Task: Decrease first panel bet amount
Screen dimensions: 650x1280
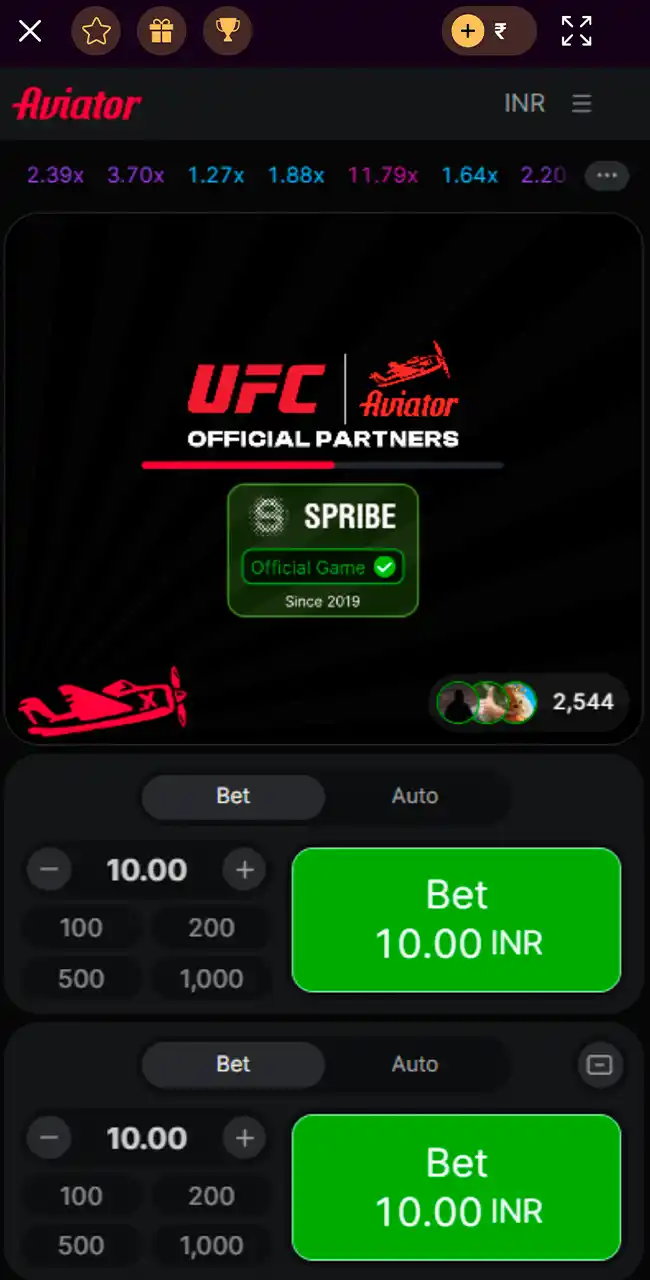Action: click(49, 870)
